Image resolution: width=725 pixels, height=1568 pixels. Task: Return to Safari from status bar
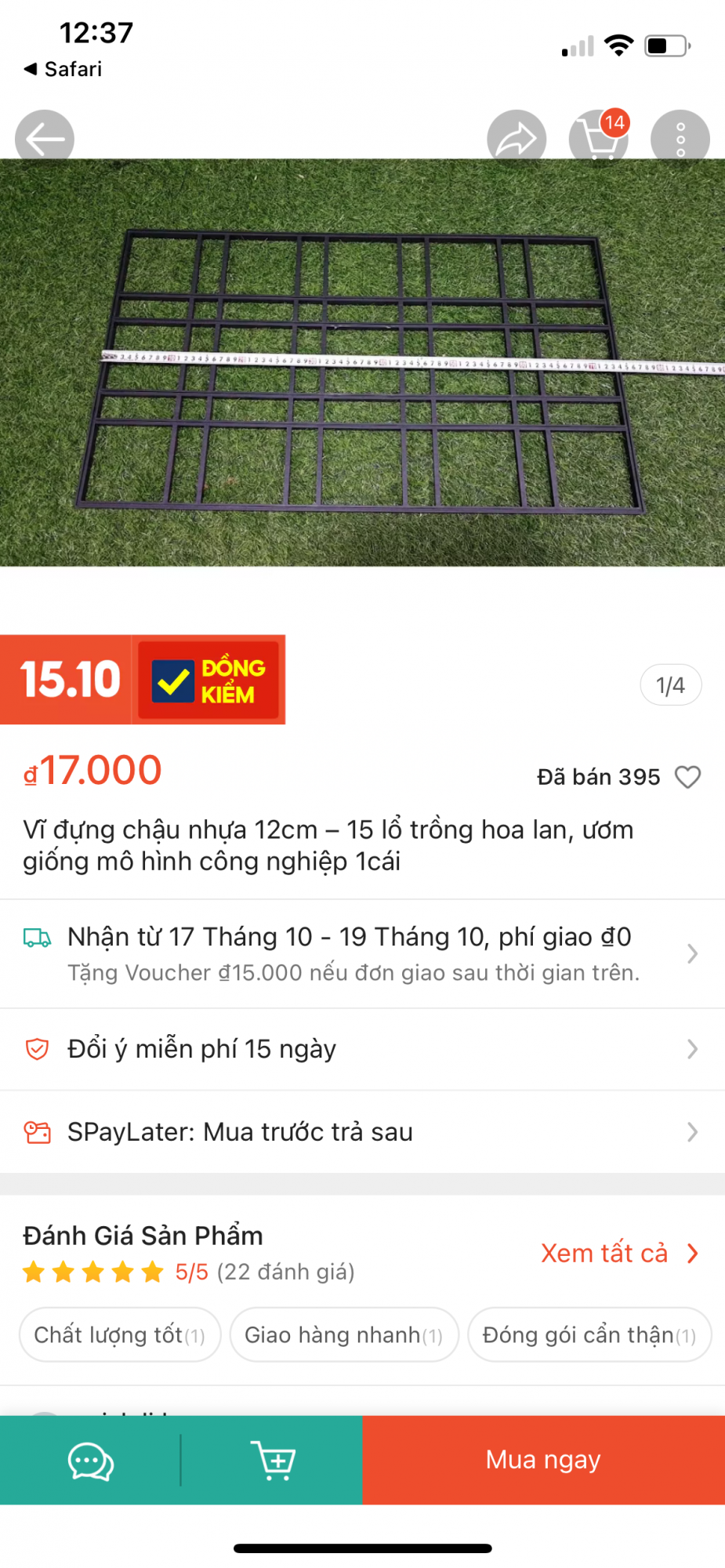coord(63,69)
